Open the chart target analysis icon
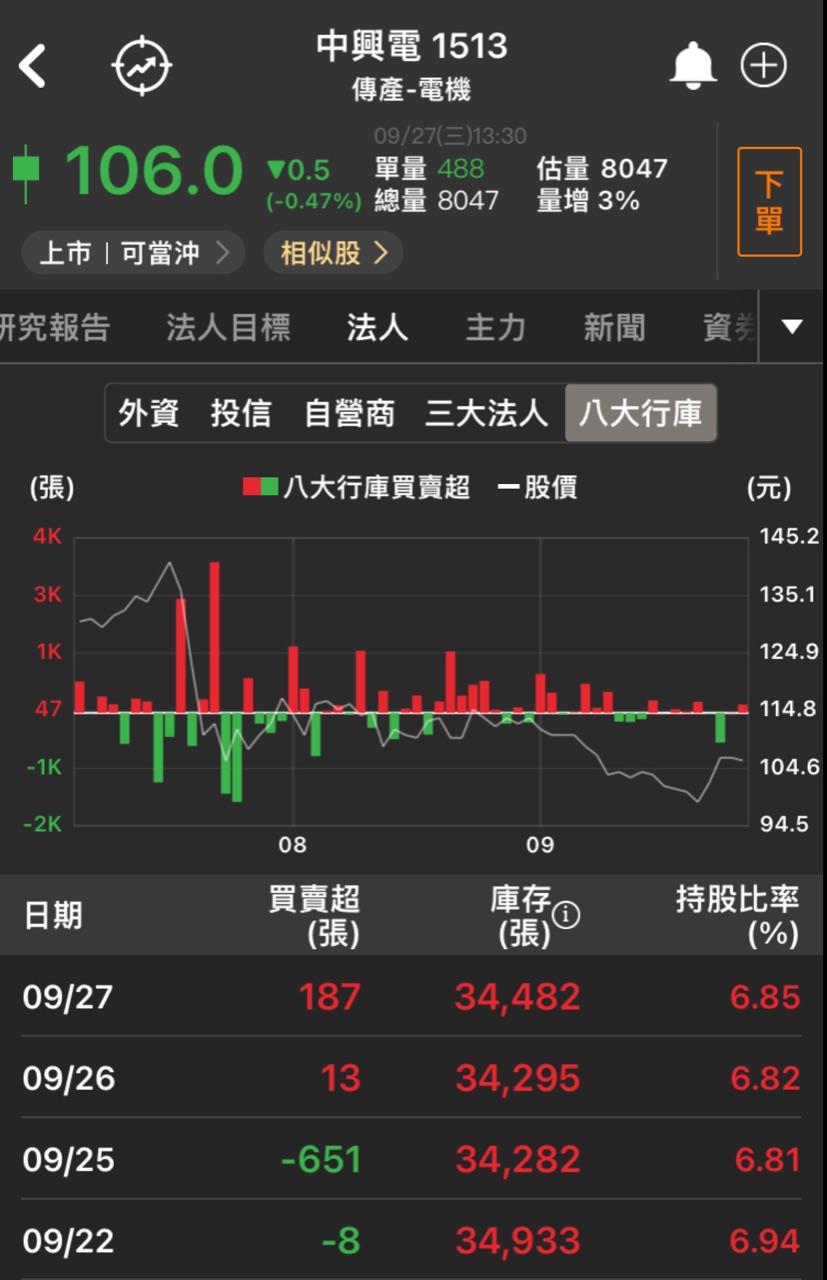827x1280 pixels. 141,66
